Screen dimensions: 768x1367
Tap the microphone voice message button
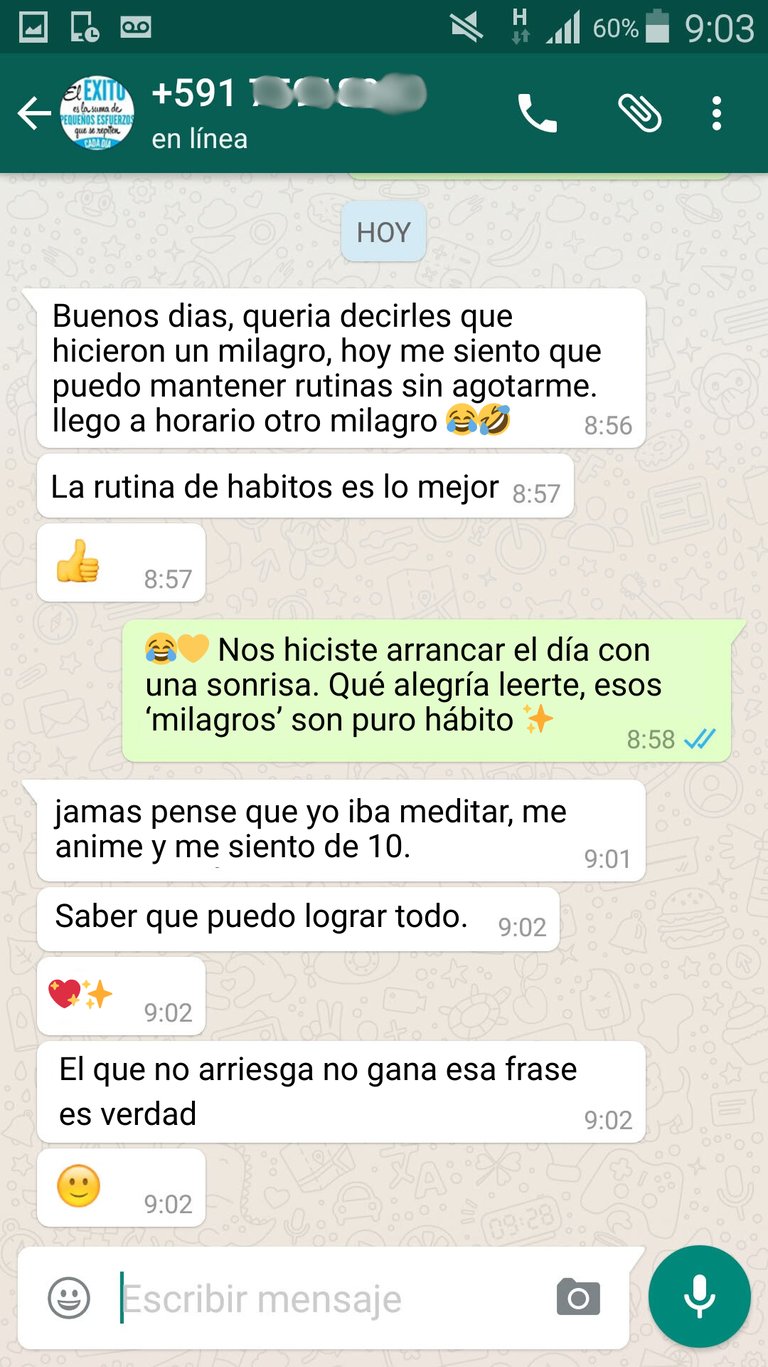click(699, 1296)
